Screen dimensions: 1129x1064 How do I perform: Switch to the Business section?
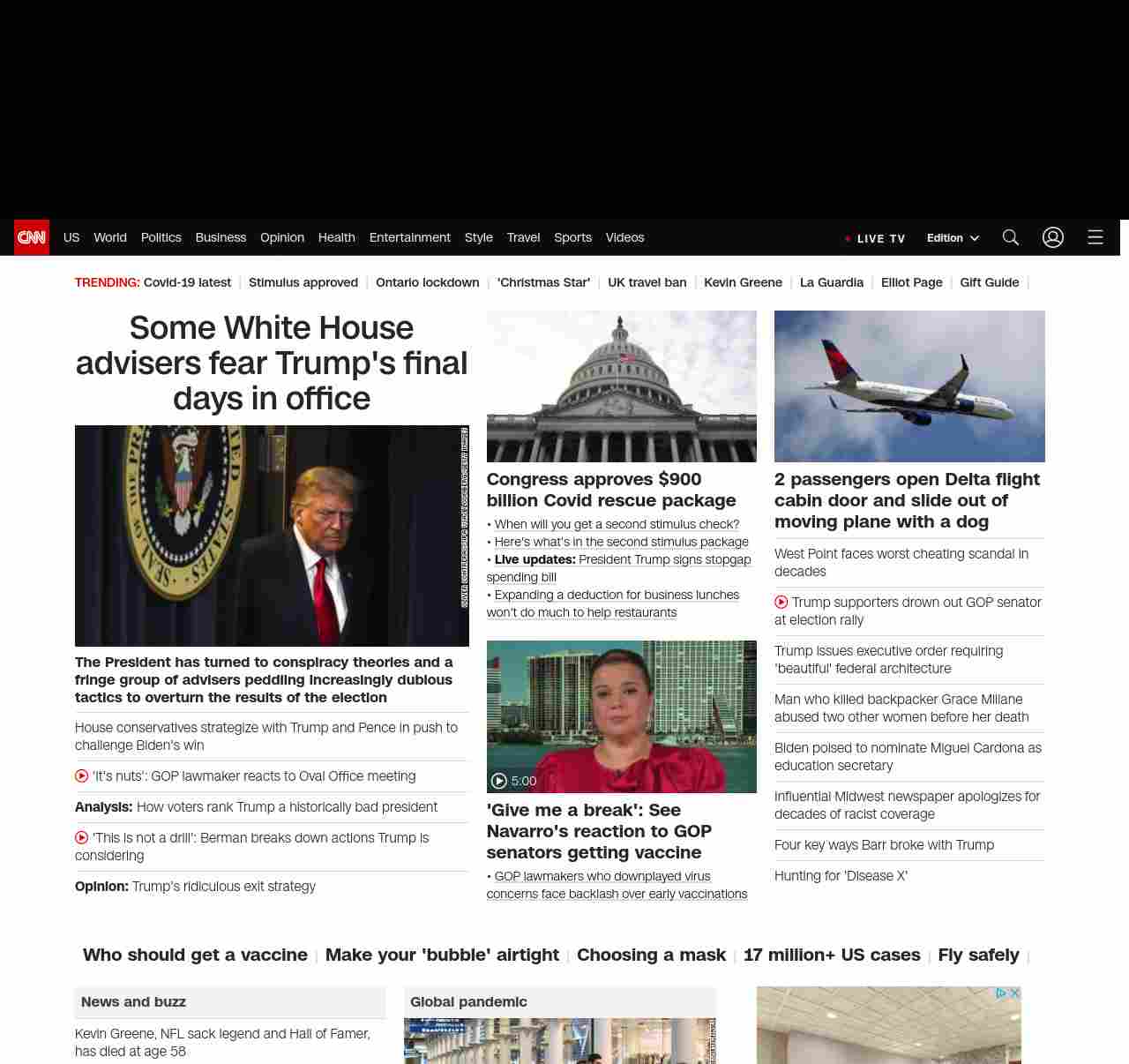click(221, 237)
